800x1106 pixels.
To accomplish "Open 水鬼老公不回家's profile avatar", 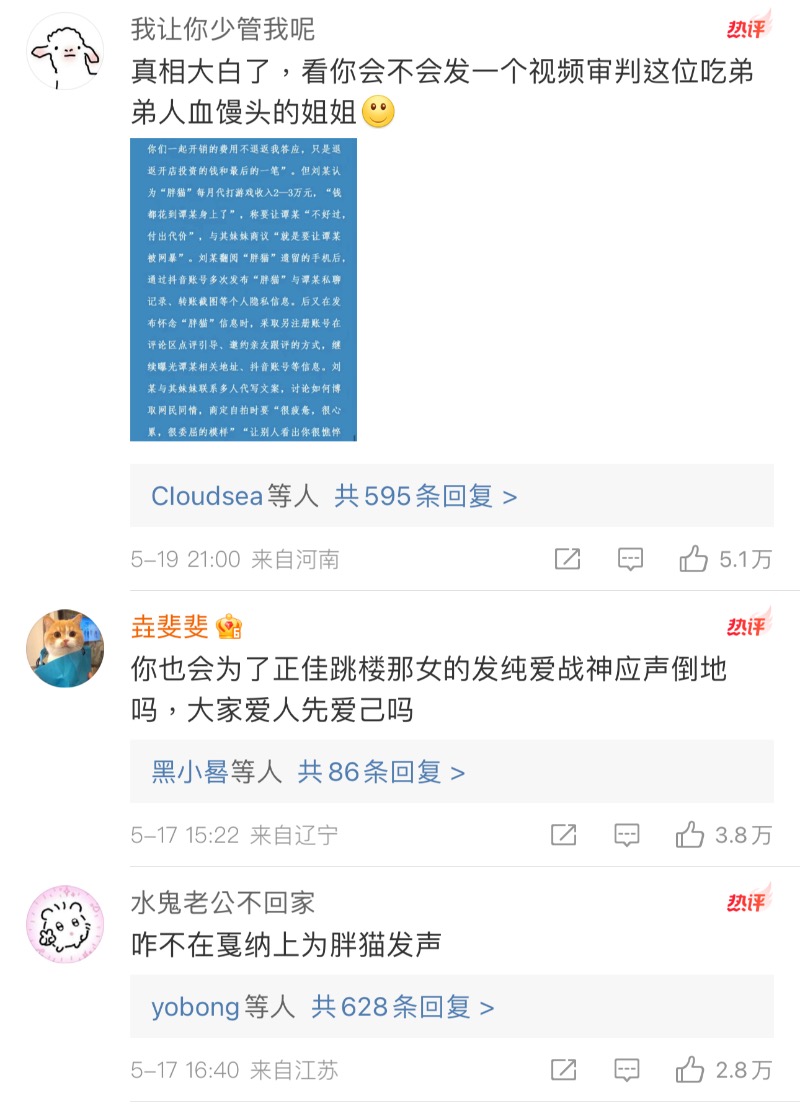I will coord(64,924).
